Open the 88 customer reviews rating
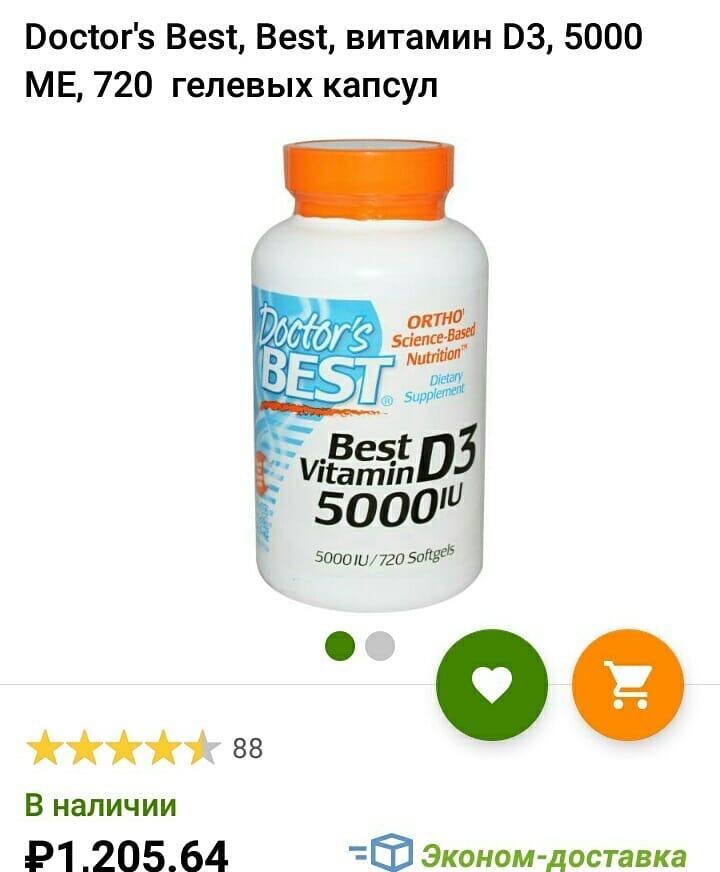720x872 pixels. point(144,748)
